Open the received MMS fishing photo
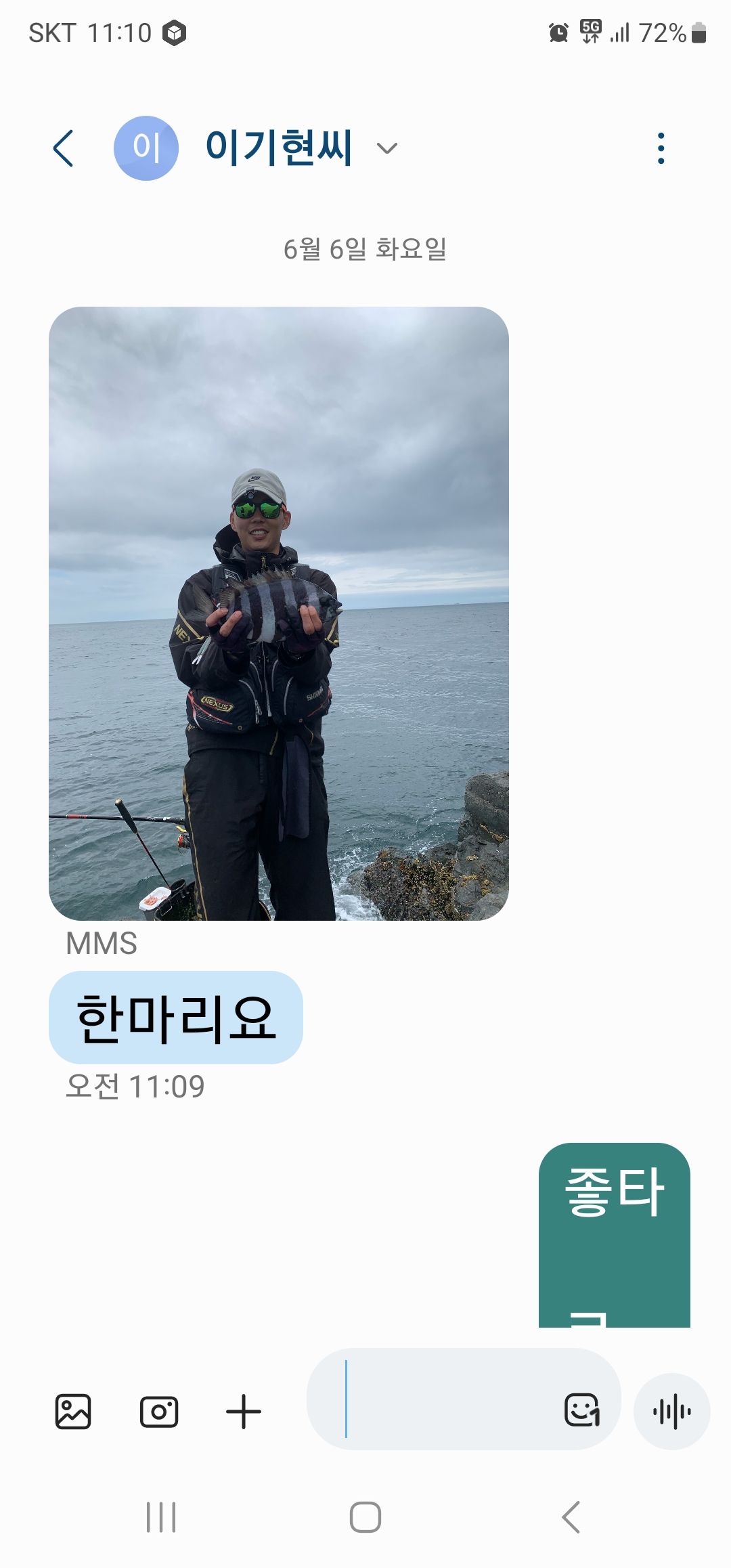 pyautogui.click(x=279, y=613)
